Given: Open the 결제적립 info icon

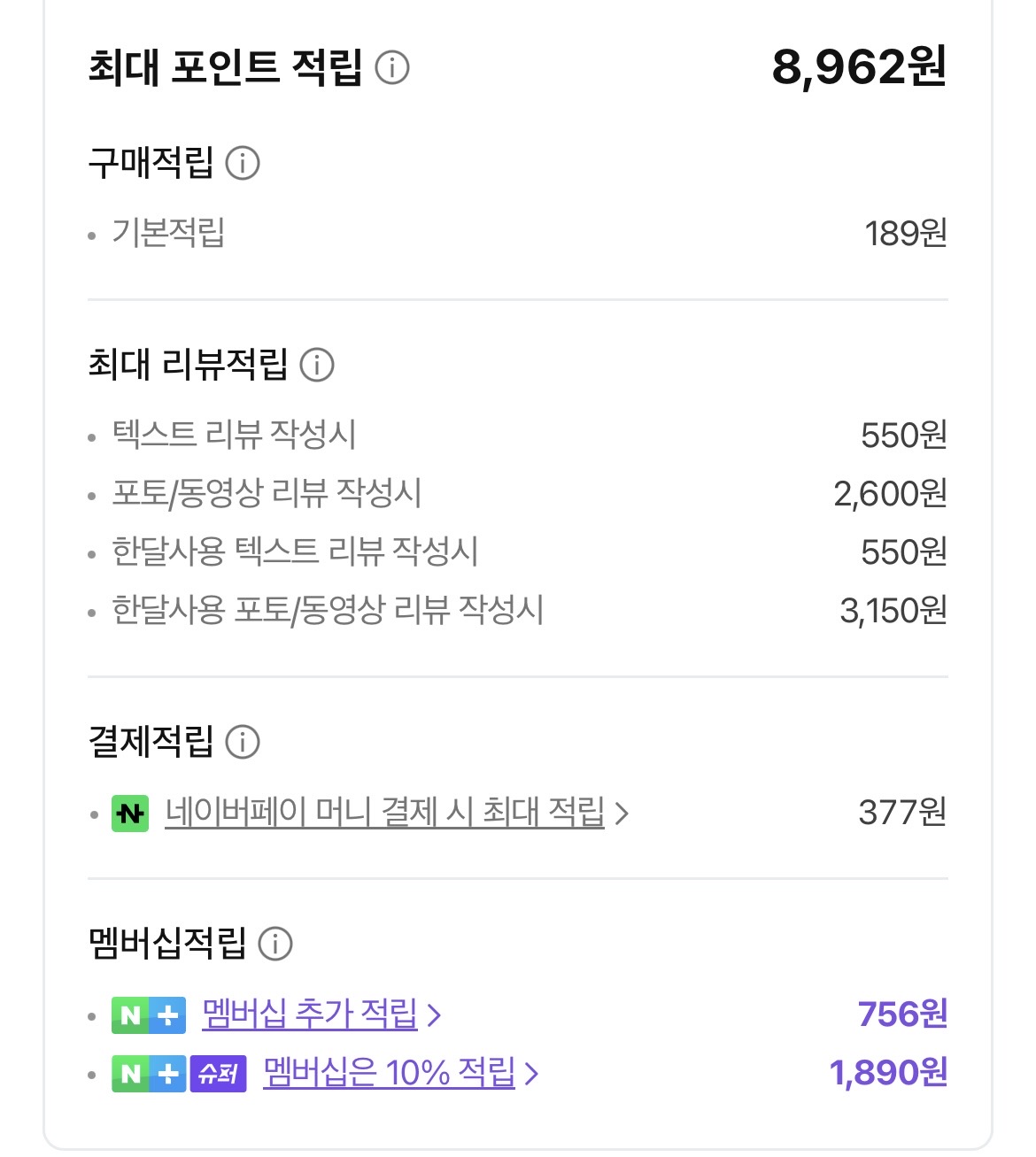Looking at the screenshot, I should point(243,742).
